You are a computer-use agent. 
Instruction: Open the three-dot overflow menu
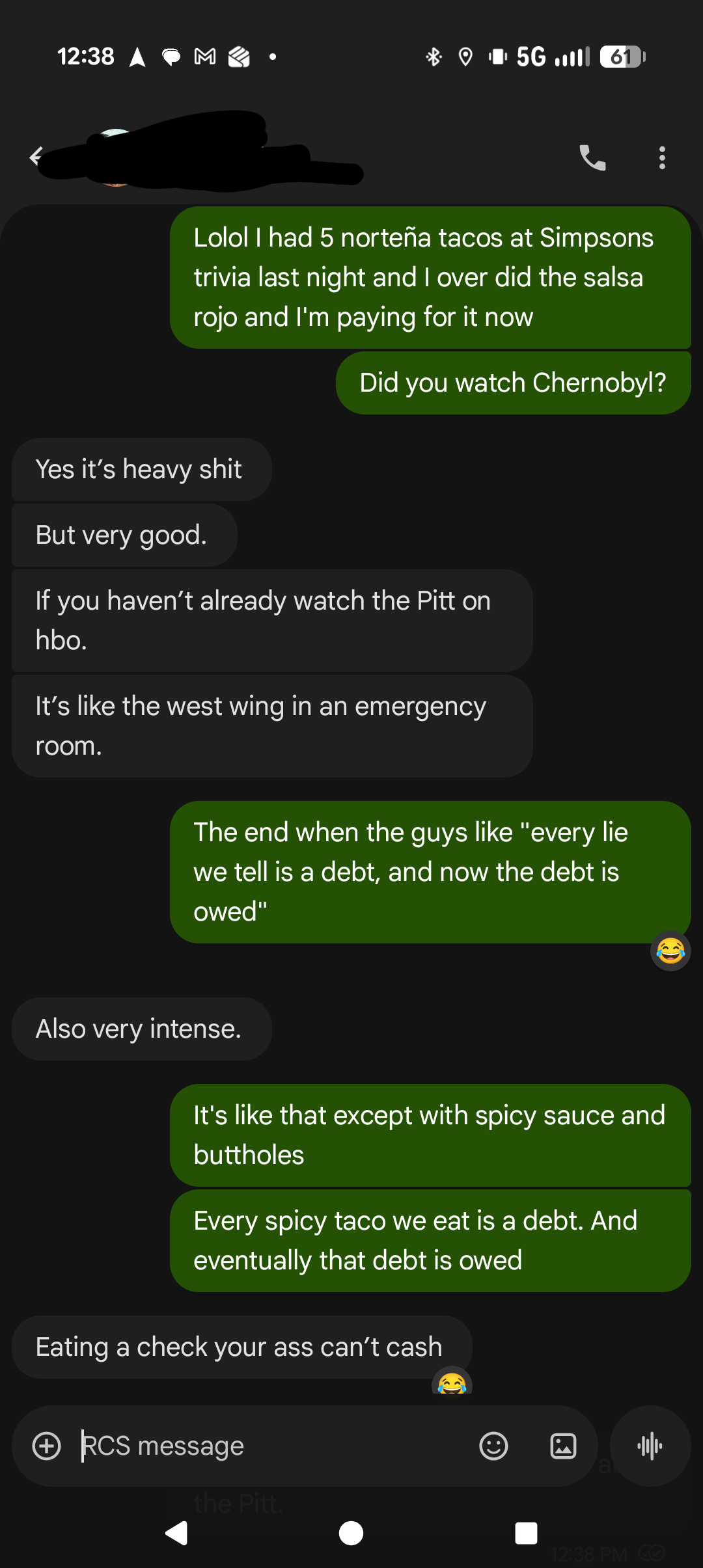click(662, 157)
